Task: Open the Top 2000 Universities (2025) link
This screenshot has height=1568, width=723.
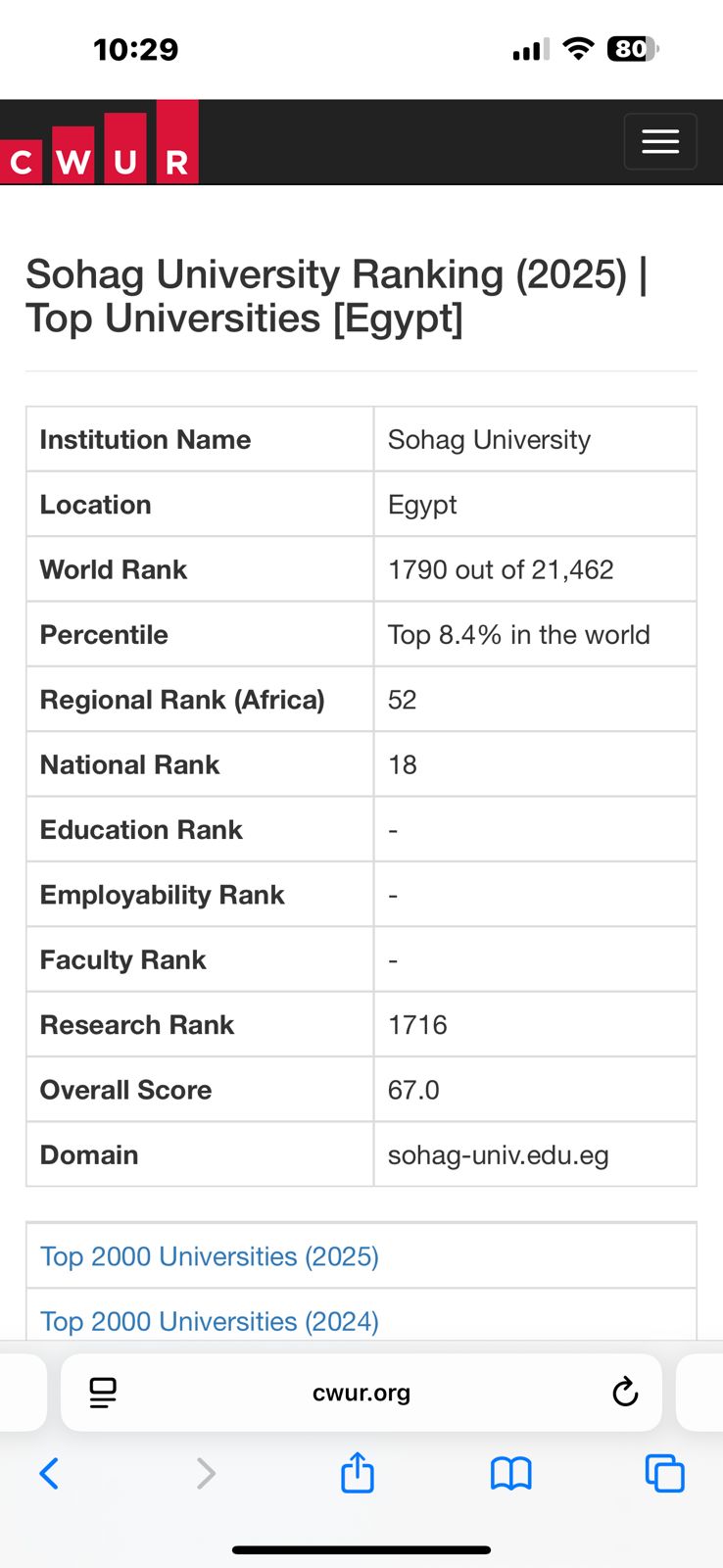Action: point(208,1255)
